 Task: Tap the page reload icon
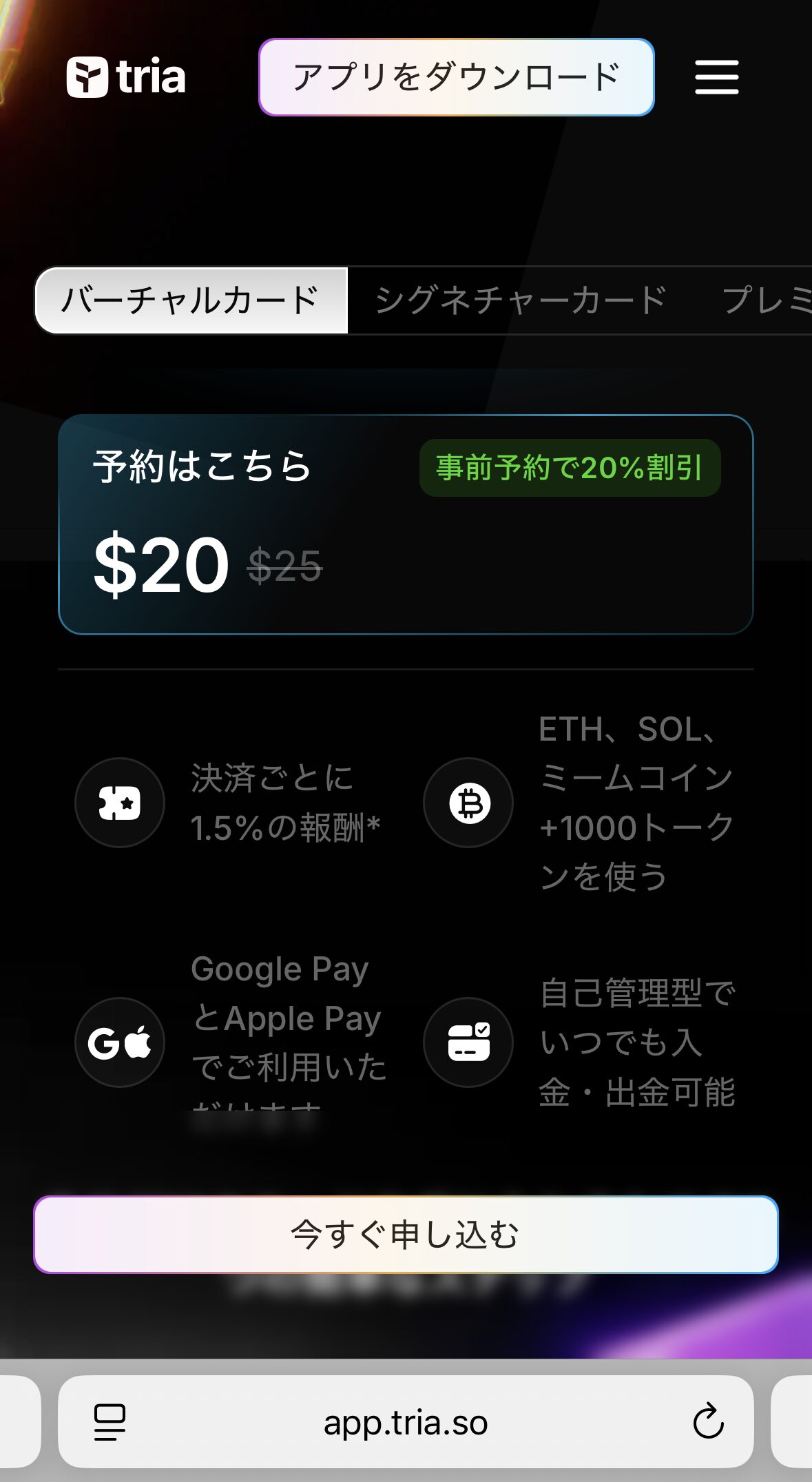point(709,1421)
